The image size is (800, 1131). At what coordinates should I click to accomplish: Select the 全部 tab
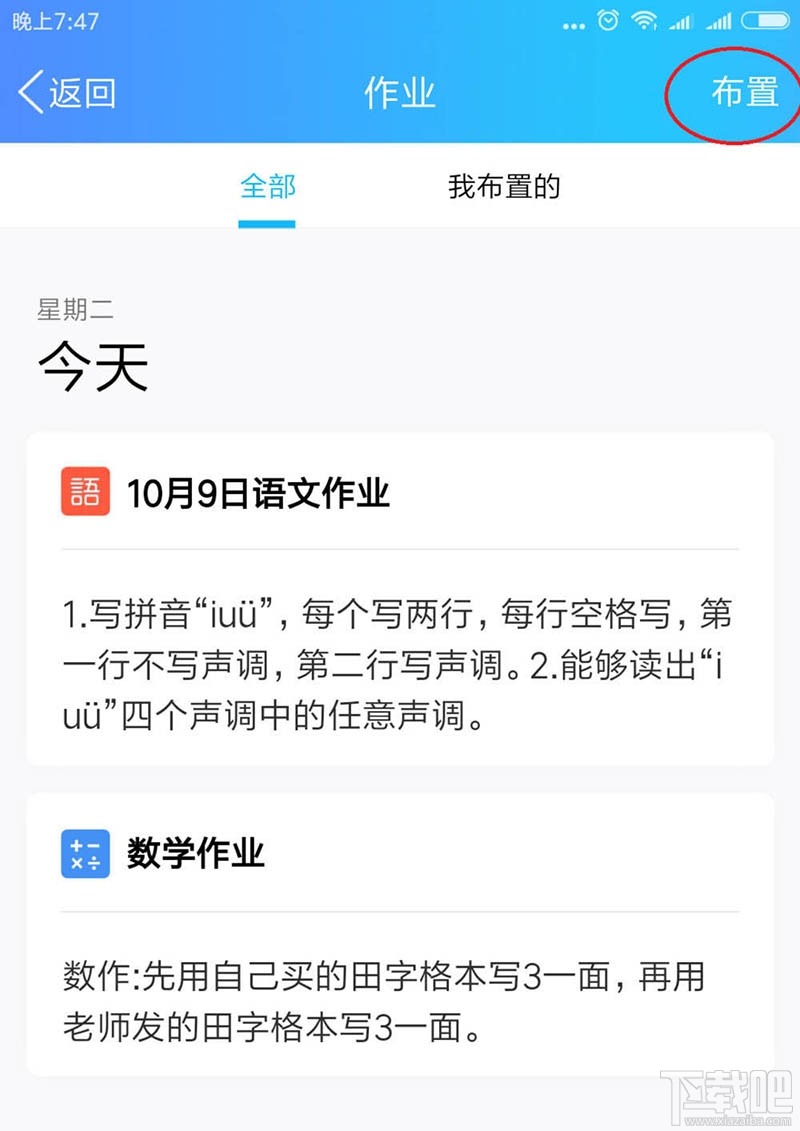(266, 186)
